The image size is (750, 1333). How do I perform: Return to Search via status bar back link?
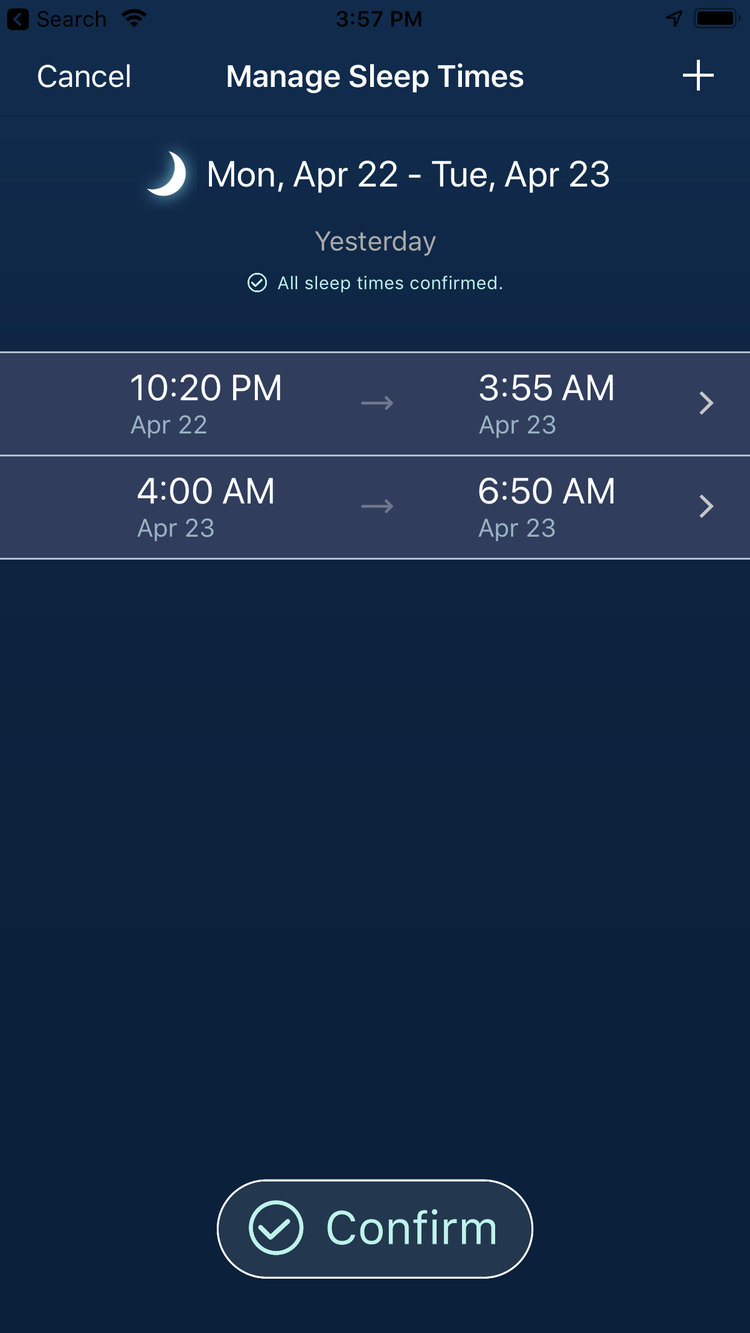56,19
